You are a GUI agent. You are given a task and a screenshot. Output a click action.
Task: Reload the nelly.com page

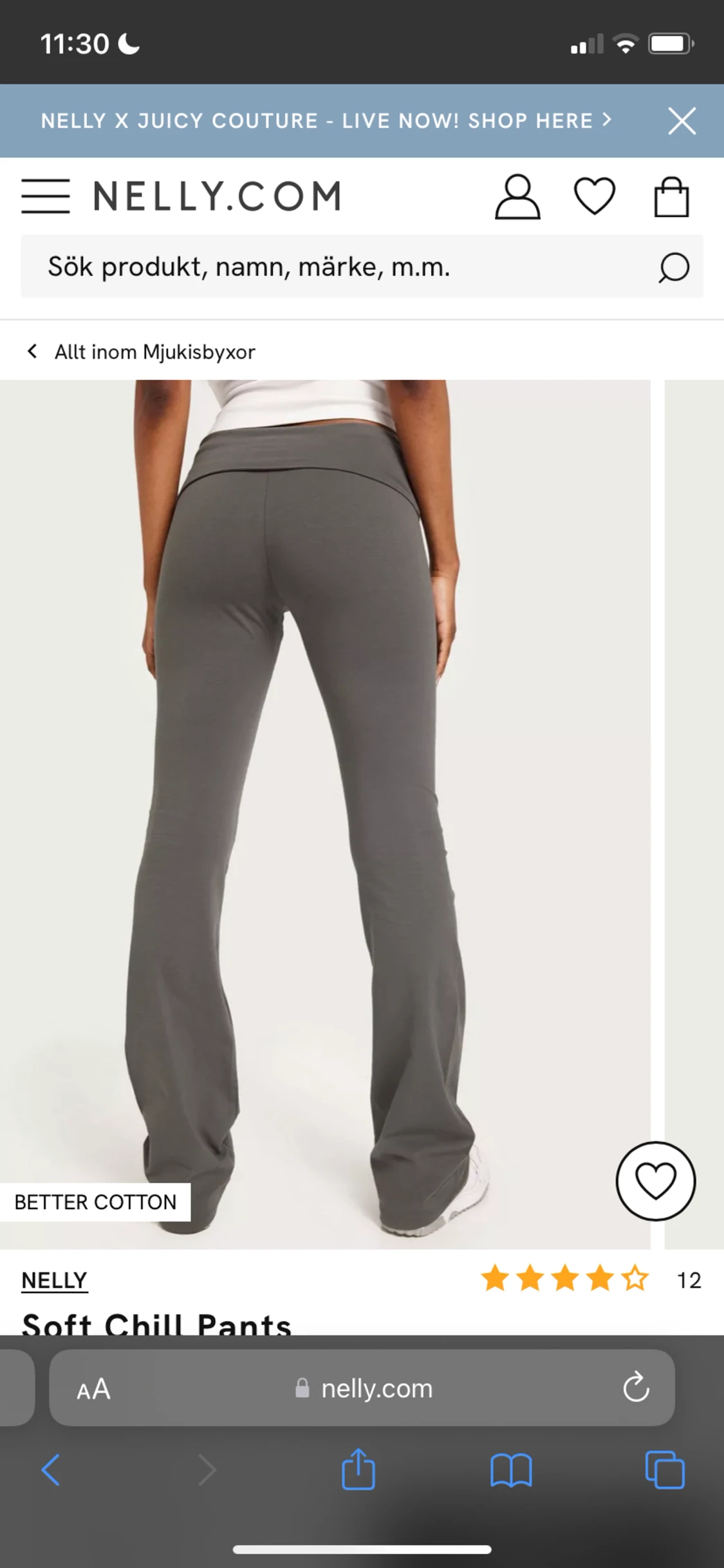pyautogui.click(x=636, y=1387)
